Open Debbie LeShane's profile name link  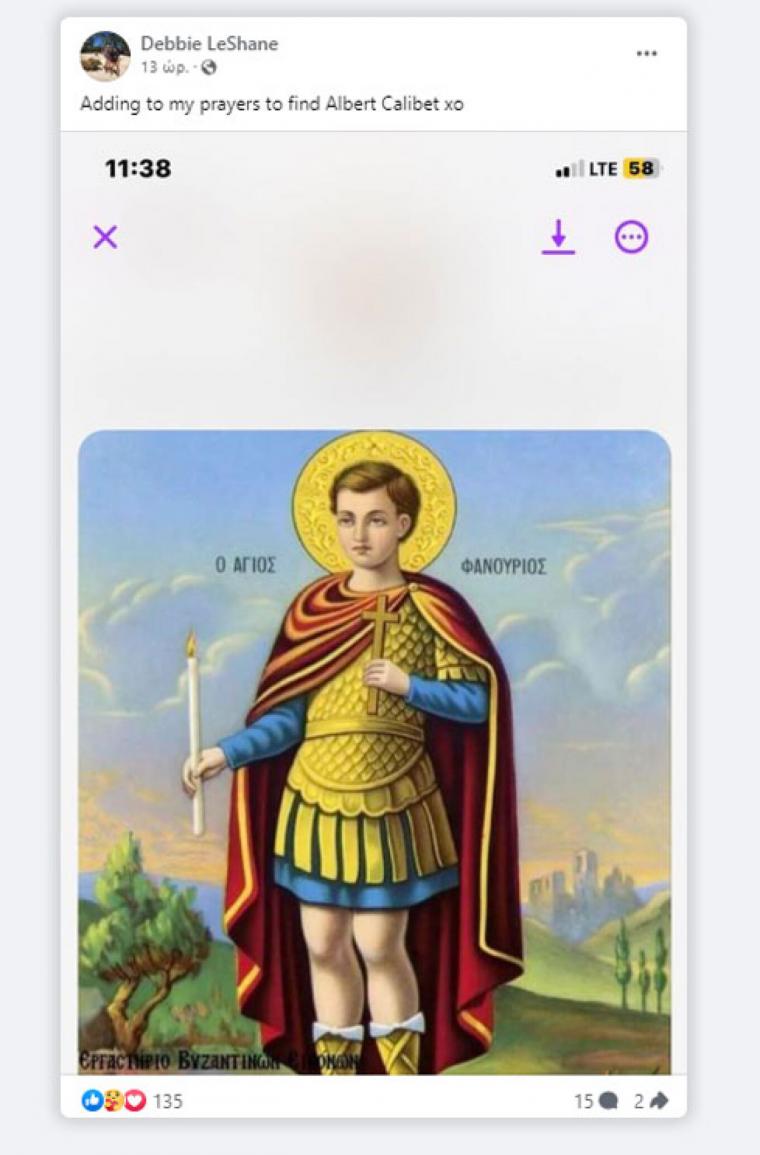tap(209, 43)
